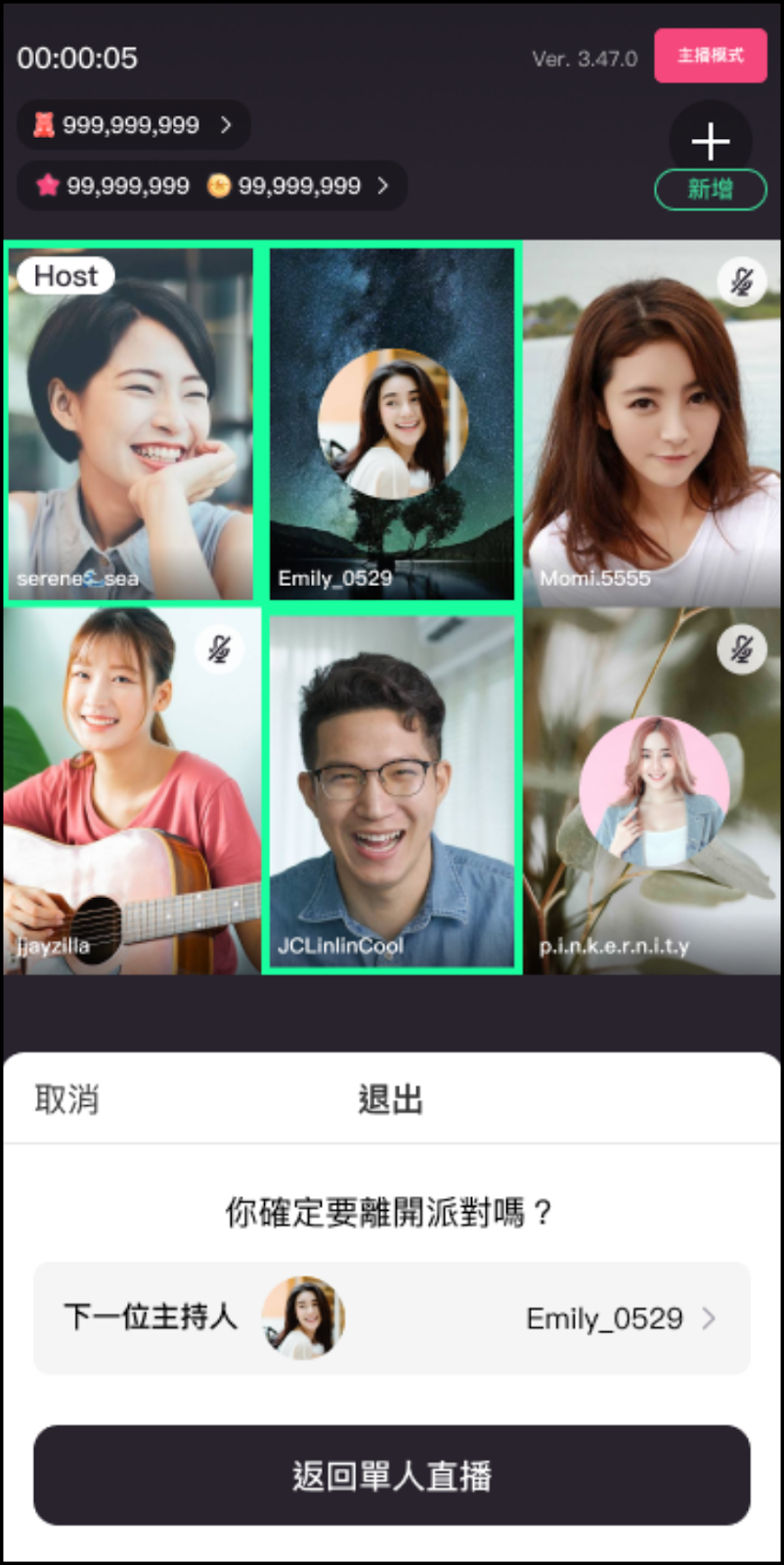Image resolution: width=784 pixels, height=1565 pixels.
Task: Select jjayzilla's video tile
Action: click(131, 791)
